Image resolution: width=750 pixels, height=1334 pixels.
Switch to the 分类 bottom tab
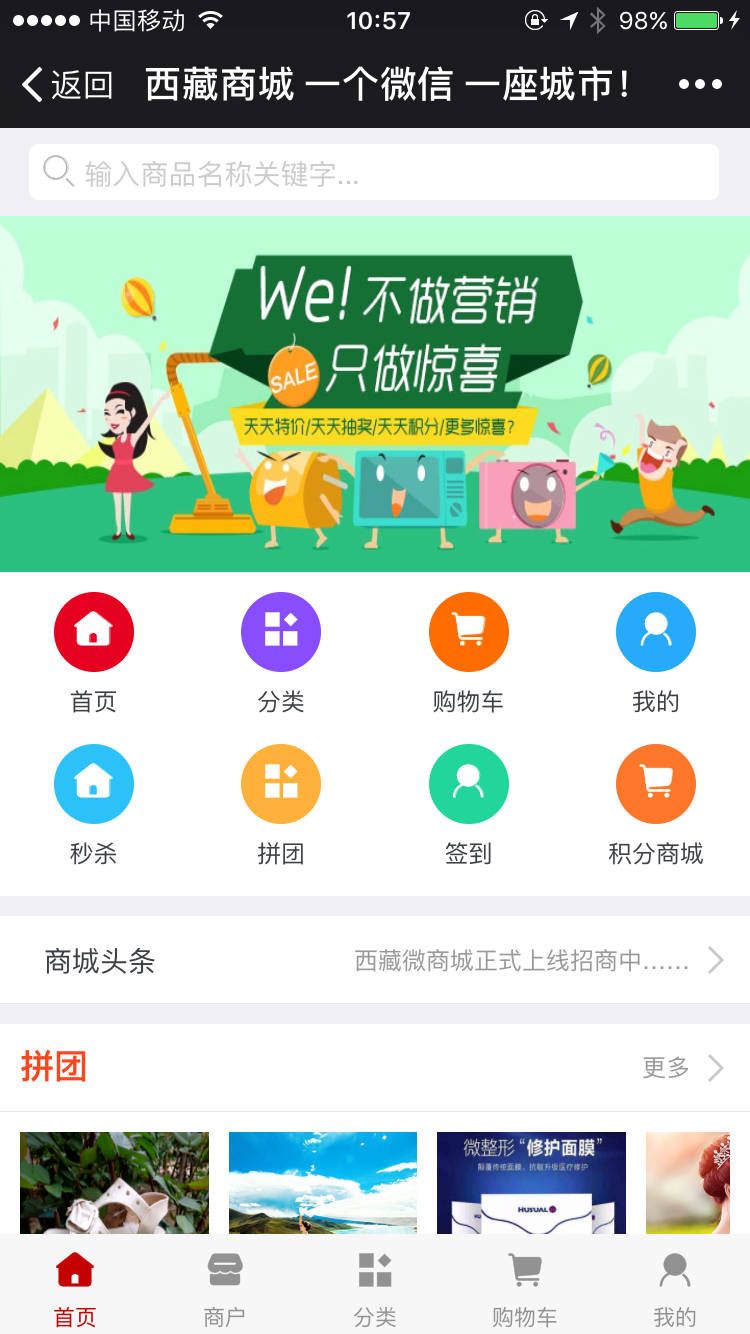click(x=375, y=1289)
